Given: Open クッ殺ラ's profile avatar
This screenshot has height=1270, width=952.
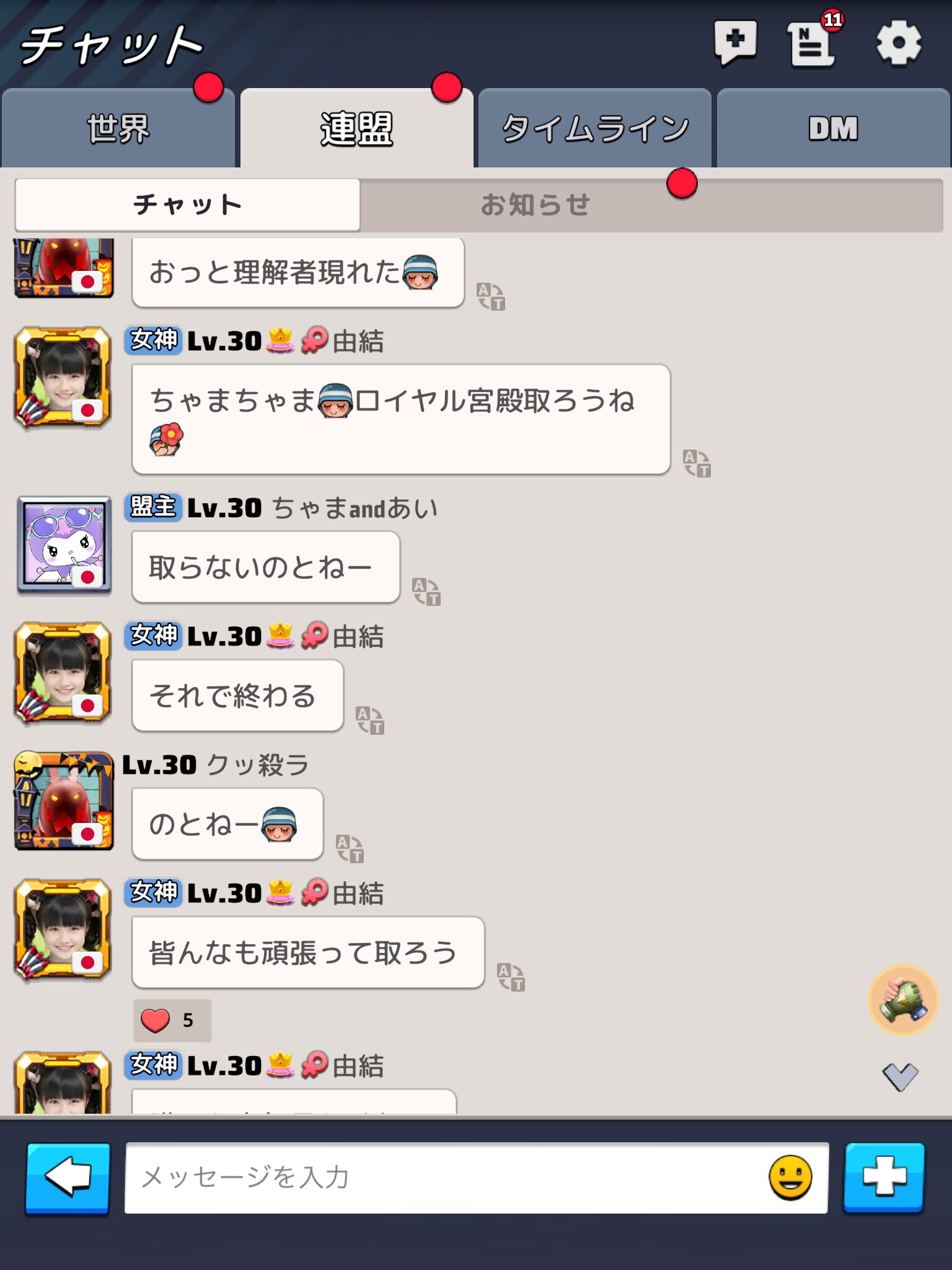Looking at the screenshot, I should click(x=64, y=801).
